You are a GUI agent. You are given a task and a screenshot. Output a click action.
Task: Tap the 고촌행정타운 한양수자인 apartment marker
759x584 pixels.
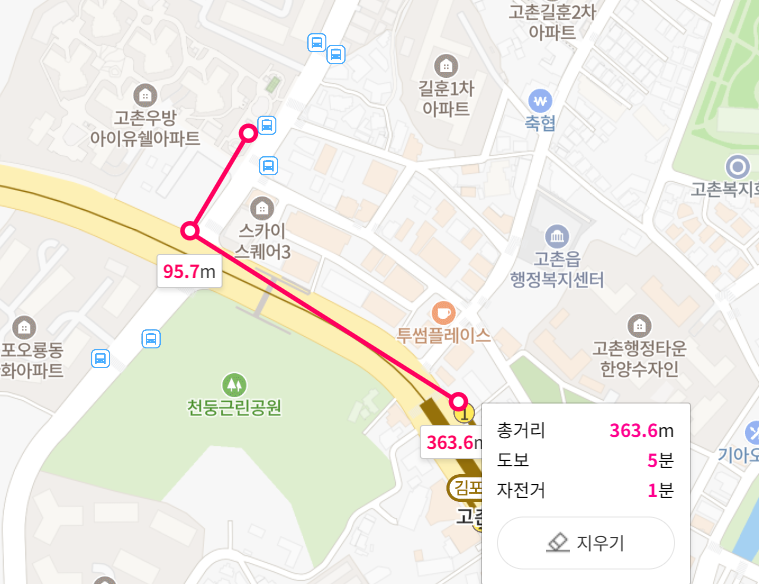click(639, 326)
